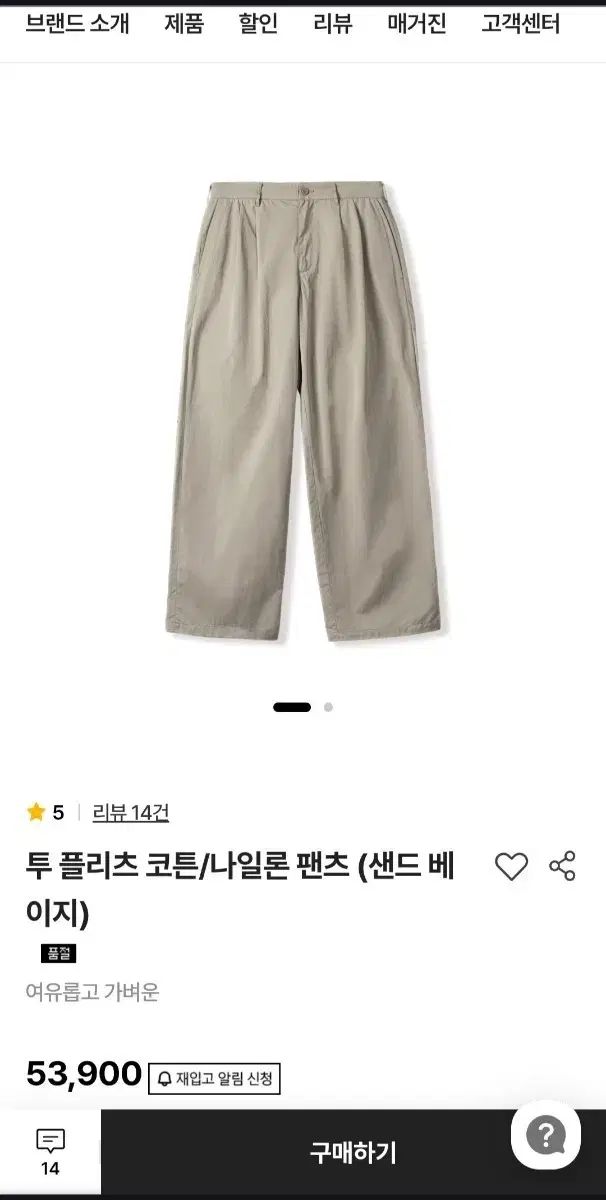Tap the 구매하기 button
Viewport: 606px width, 1200px height.
point(352,1153)
